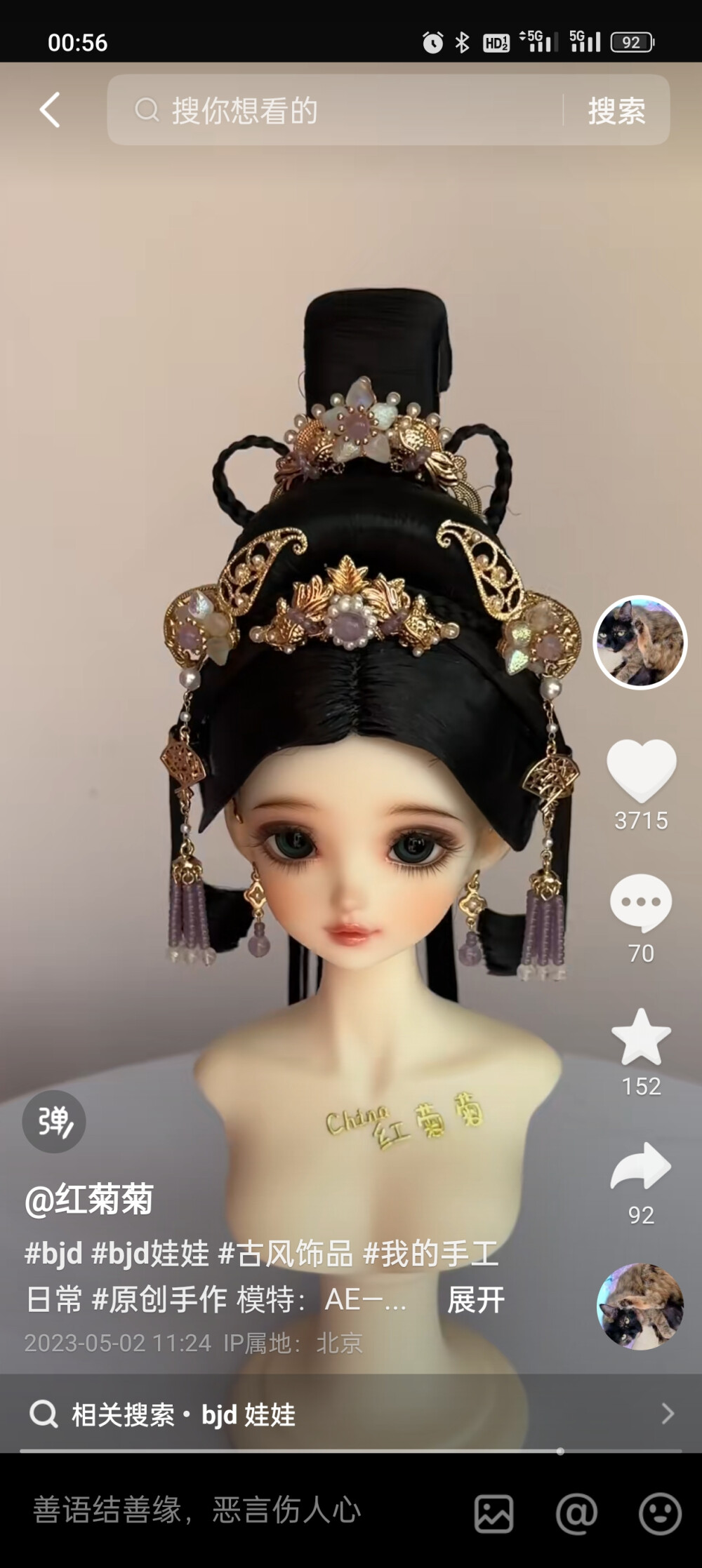Screen dimensions: 702x1568
Task: Attach an image to the comment
Action: [494, 1513]
